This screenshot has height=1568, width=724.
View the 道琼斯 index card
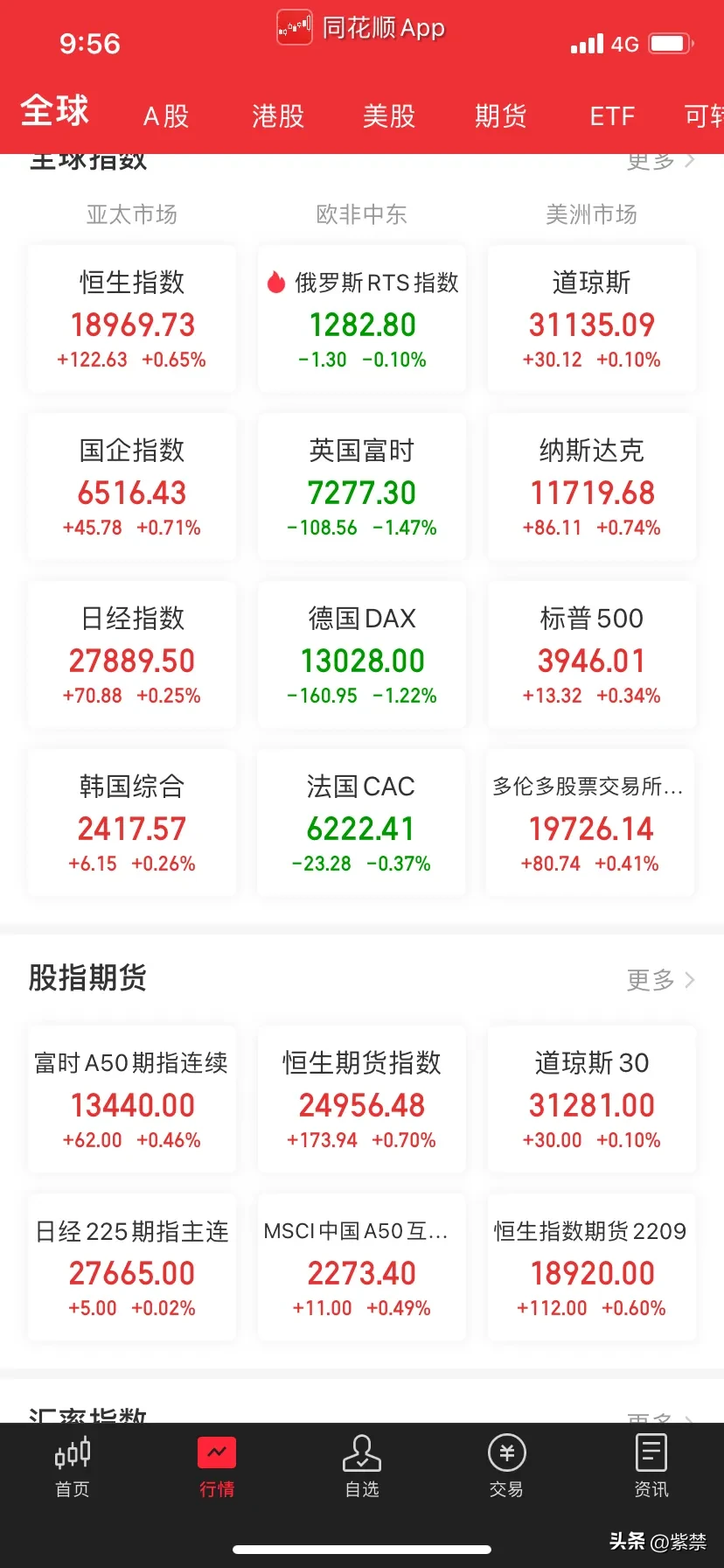point(592,318)
